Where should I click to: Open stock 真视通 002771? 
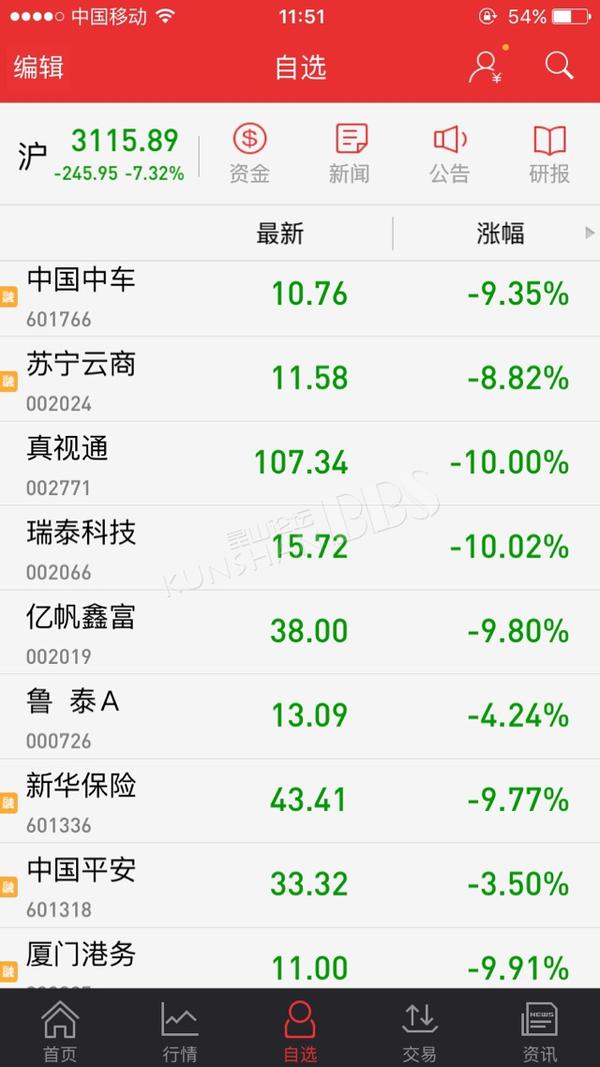(300, 463)
